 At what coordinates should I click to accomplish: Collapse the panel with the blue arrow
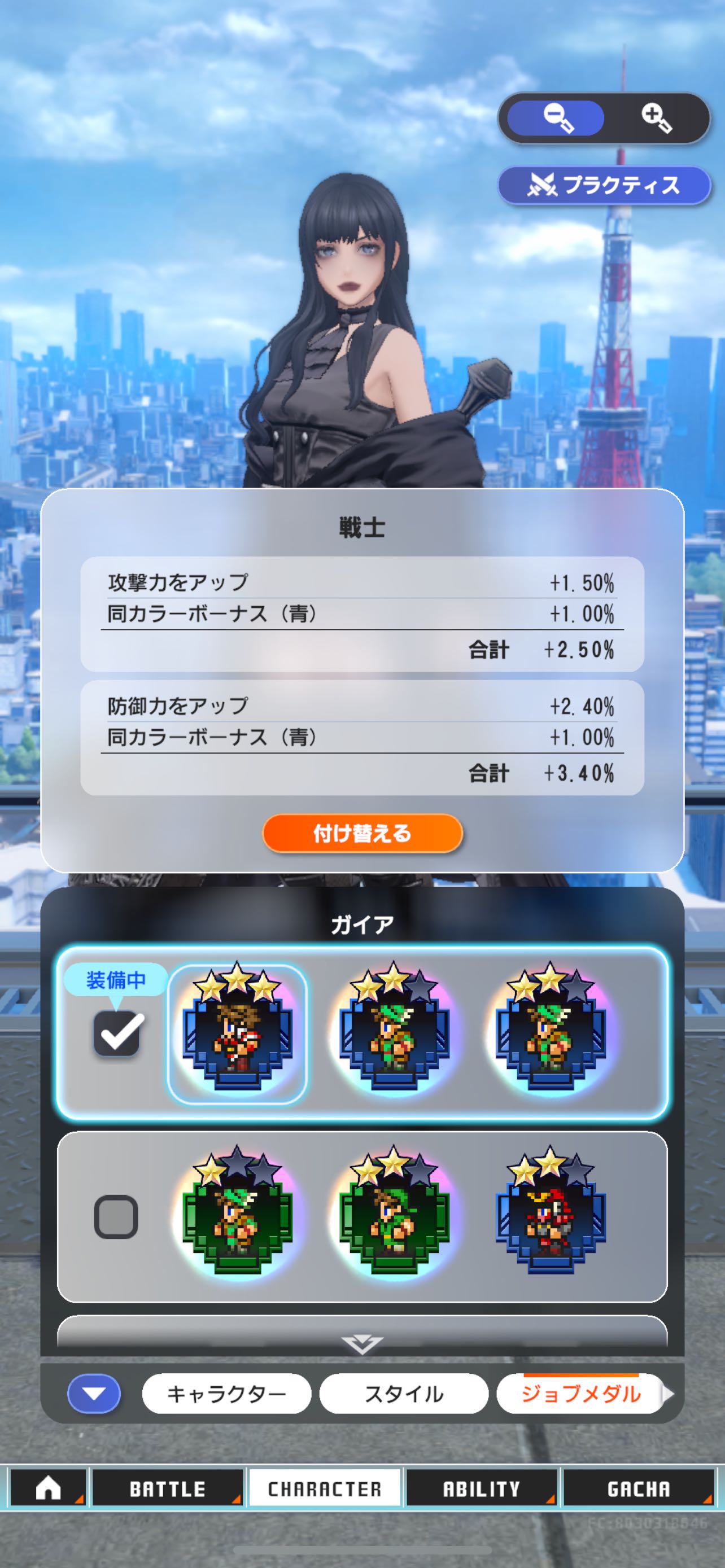click(94, 1393)
